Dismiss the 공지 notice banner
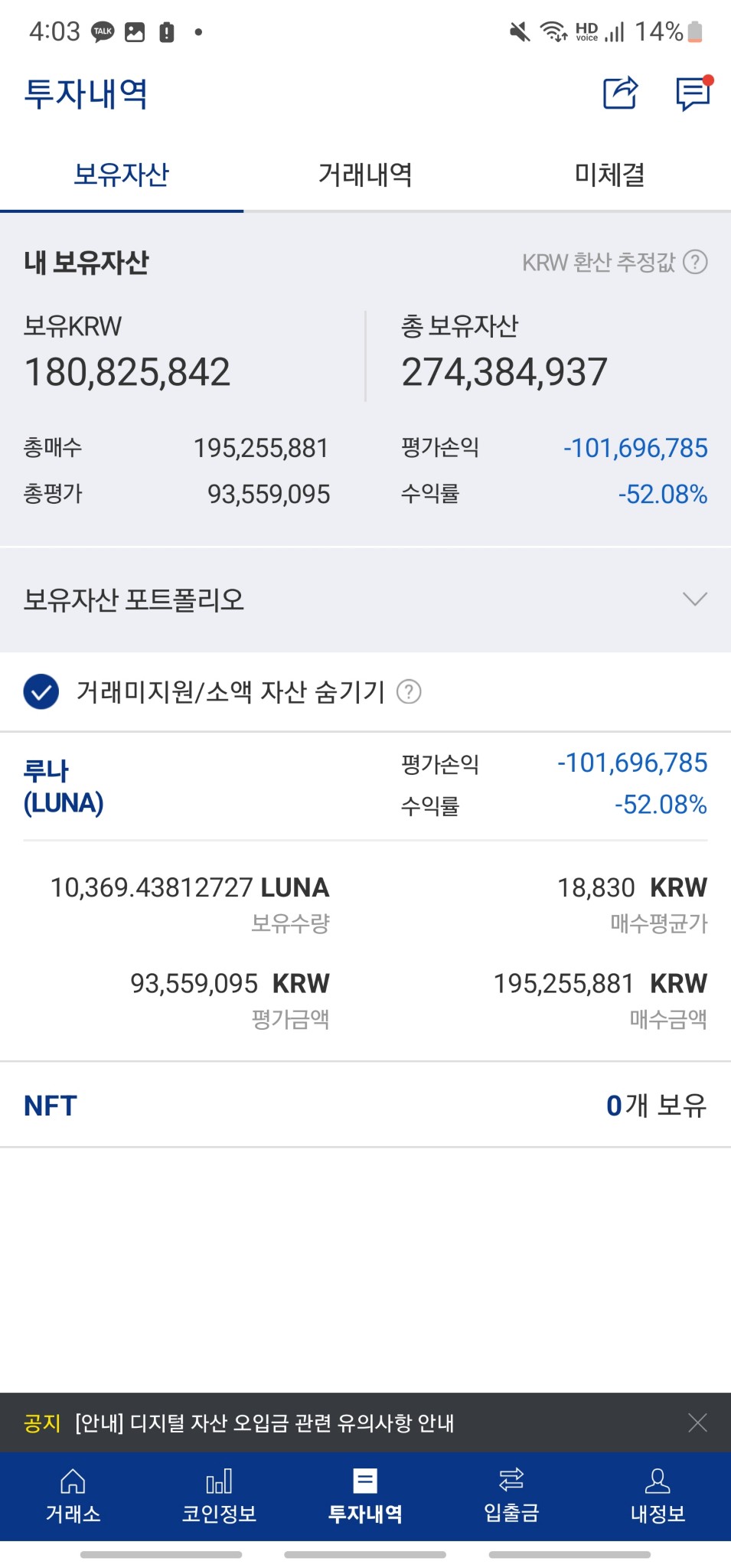The height and width of the screenshot is (1568, 731). (697, 1423)
